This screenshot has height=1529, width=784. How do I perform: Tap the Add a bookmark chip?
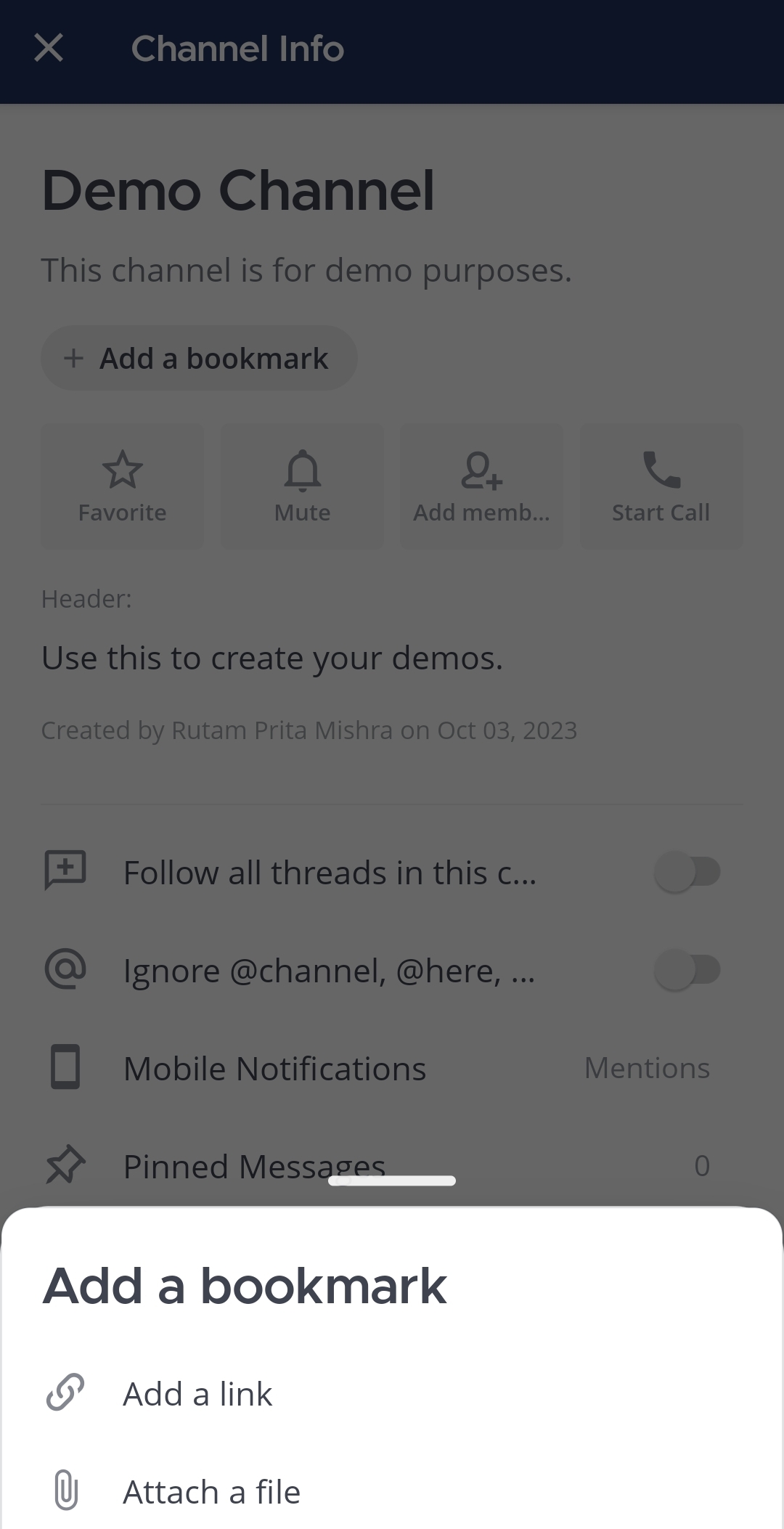pos(199,358)
